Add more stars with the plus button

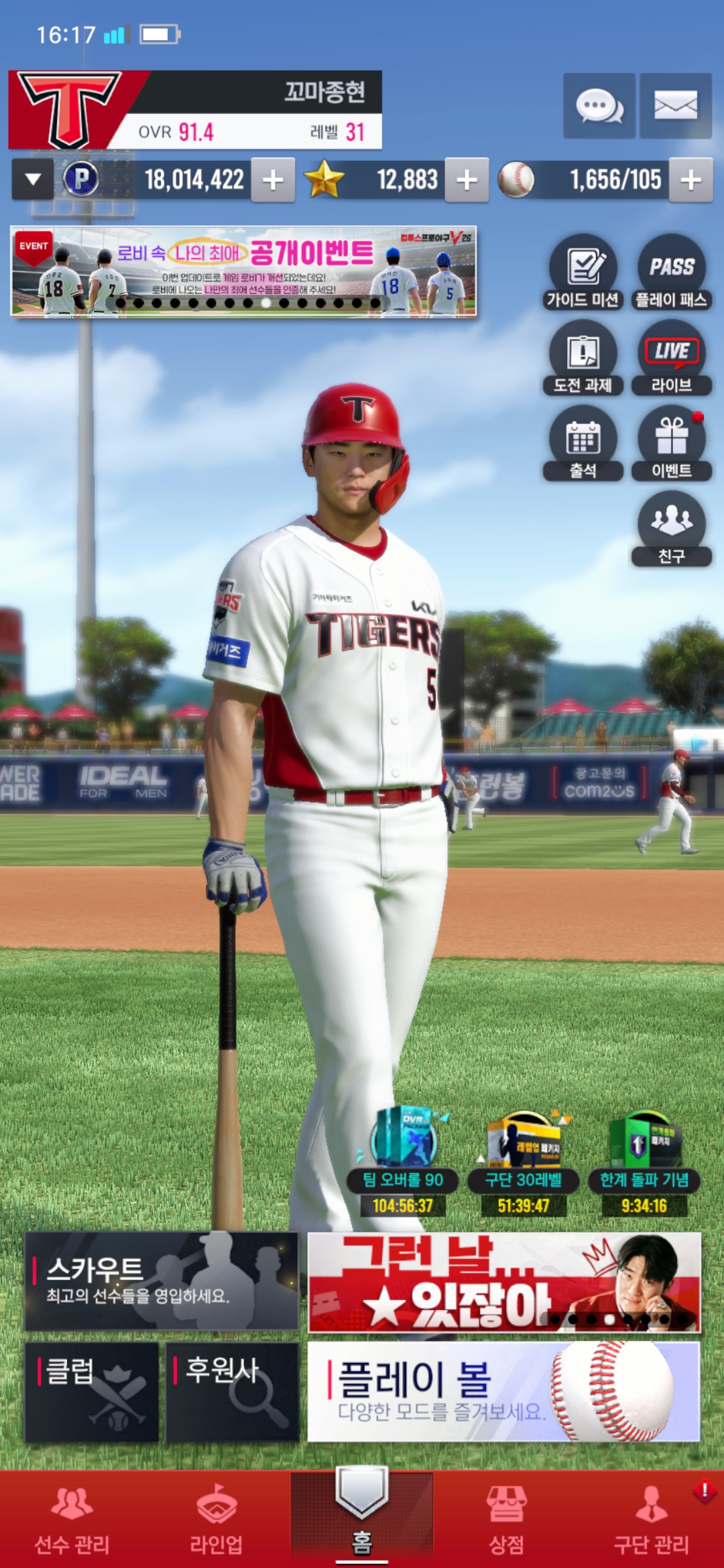pyautogui.click(x=467, y=180)
